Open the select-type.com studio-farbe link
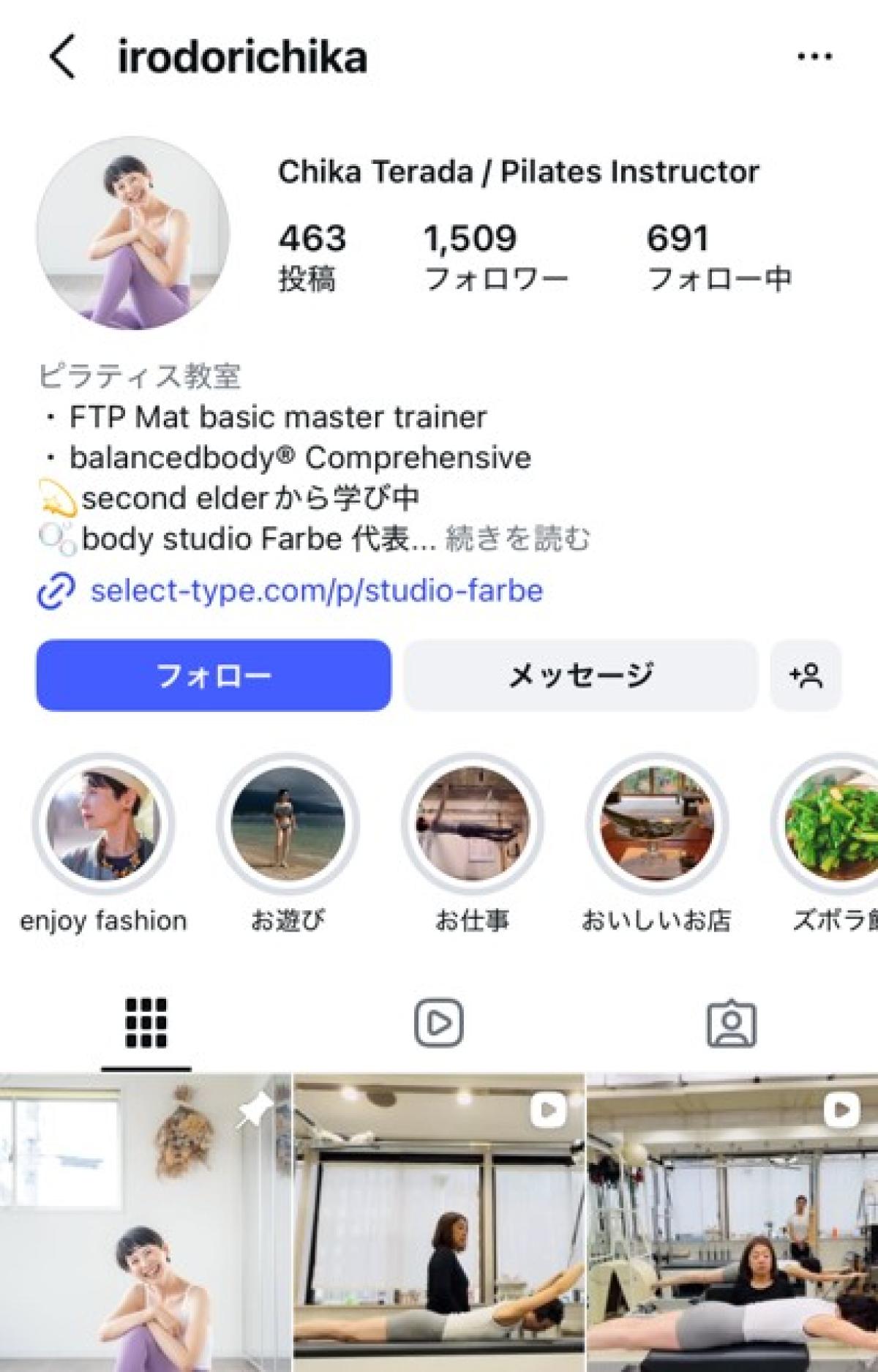This screenshot has height=1372, width=878. (x=316, y=591)
